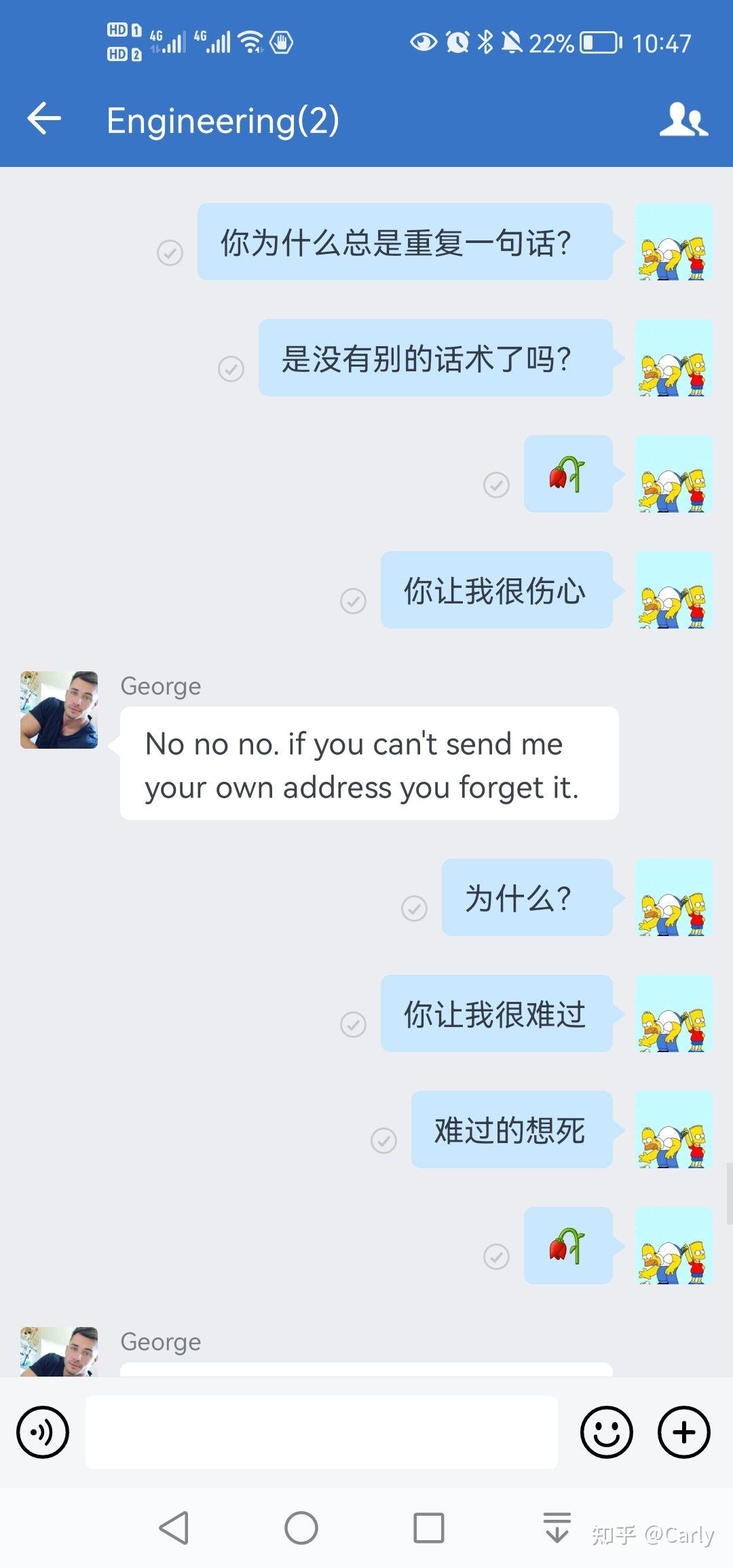Go to the system home screen
Viewport: 733px width, 1568px height.
click(301, 1528)
